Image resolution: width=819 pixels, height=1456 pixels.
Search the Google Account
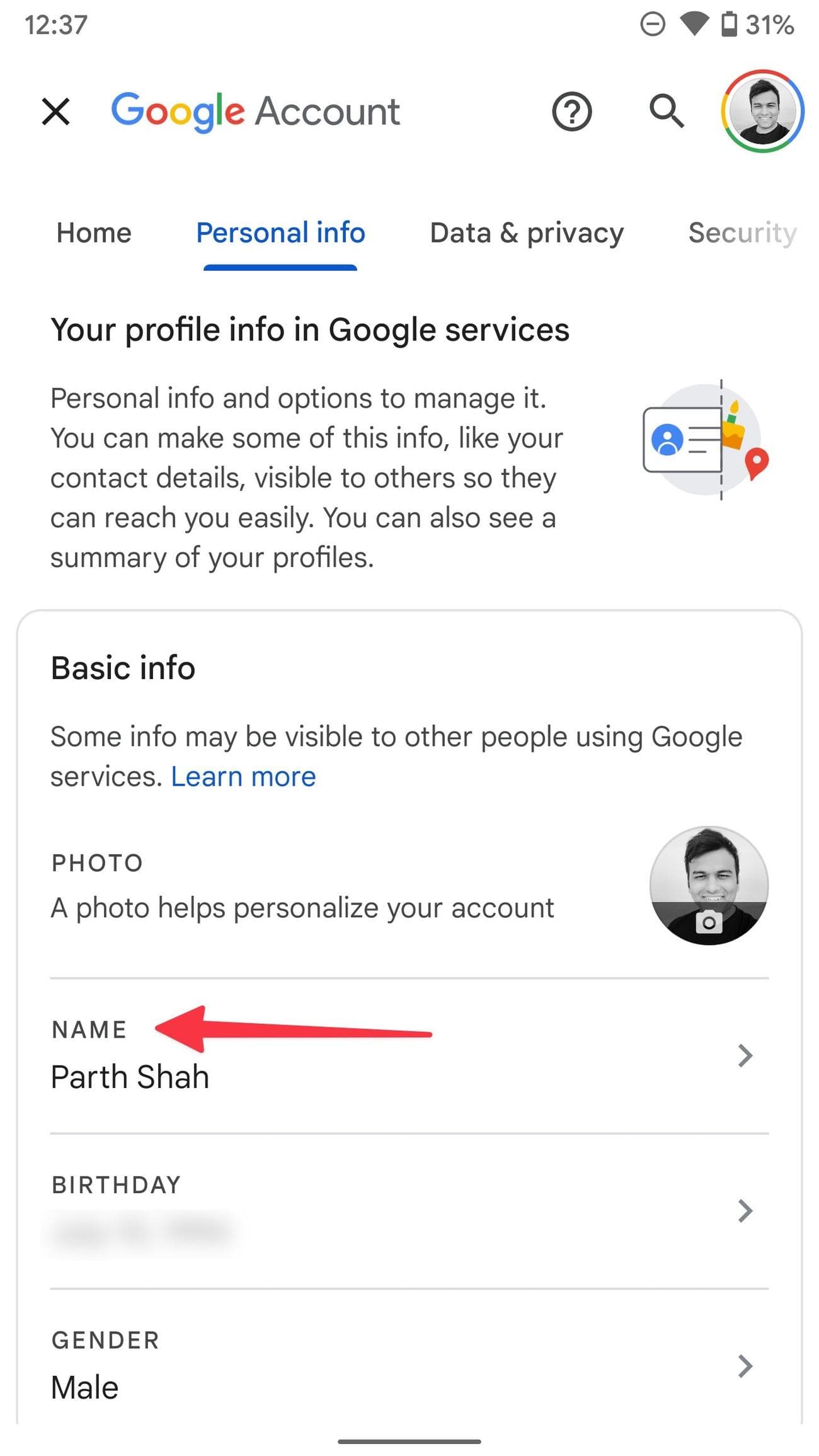click(x=666, y=112)
